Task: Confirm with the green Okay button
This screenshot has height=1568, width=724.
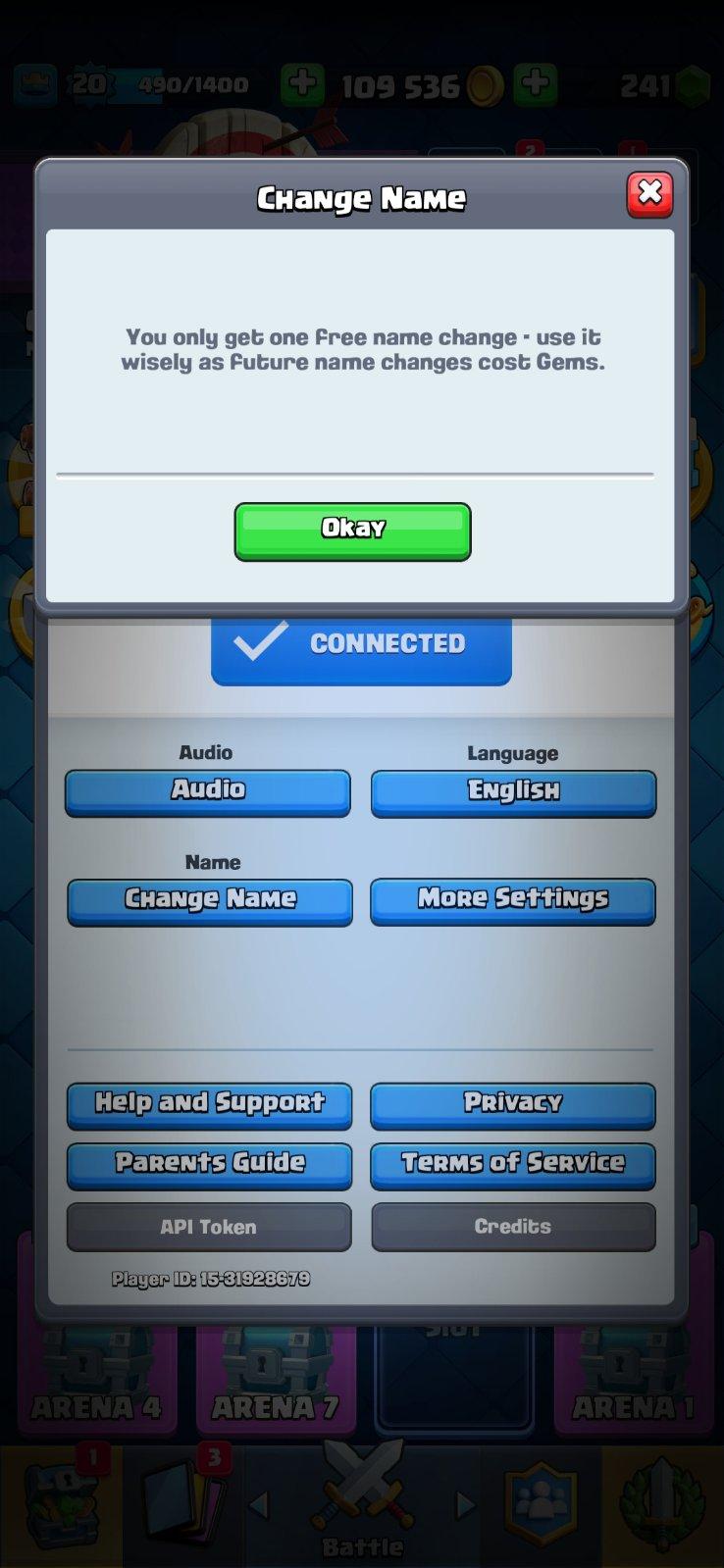Action: coord(352,531)
